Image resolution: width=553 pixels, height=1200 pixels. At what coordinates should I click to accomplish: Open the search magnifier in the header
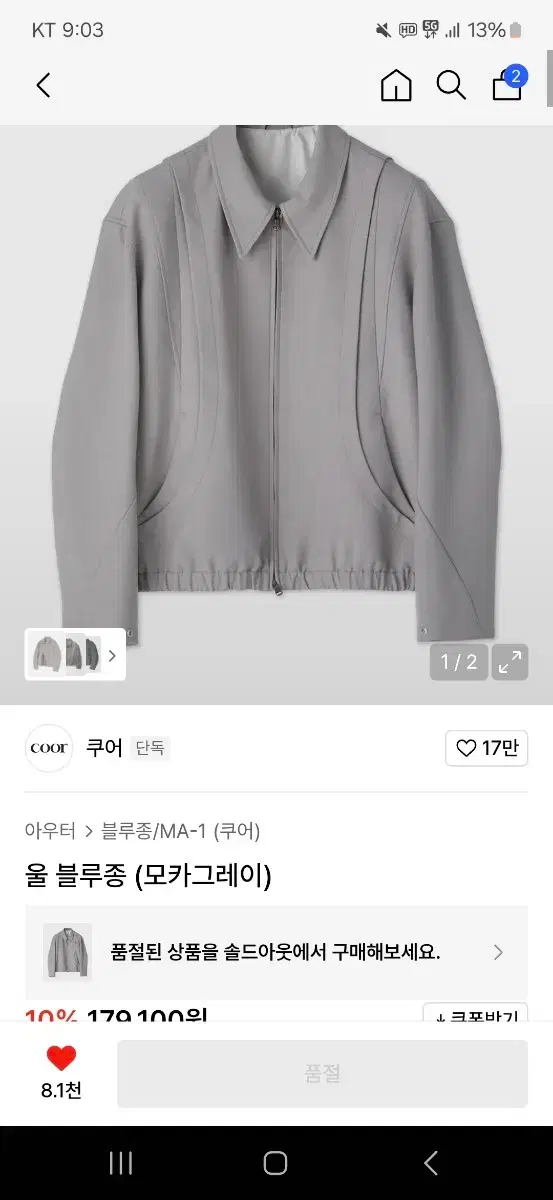[451, 85]
